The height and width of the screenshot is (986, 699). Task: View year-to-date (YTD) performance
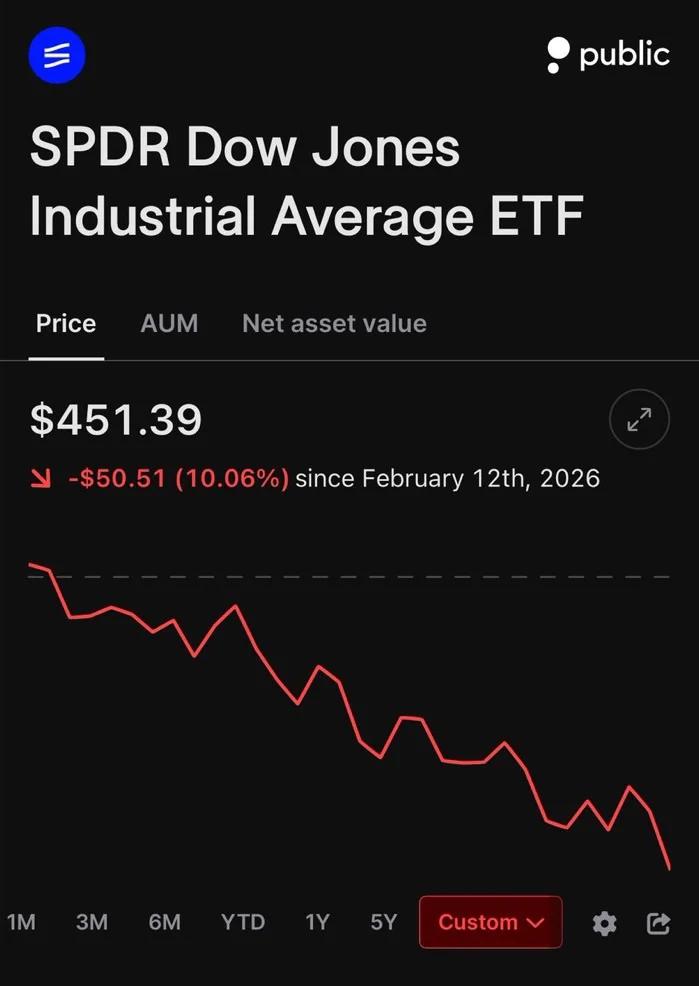[243, 922]
